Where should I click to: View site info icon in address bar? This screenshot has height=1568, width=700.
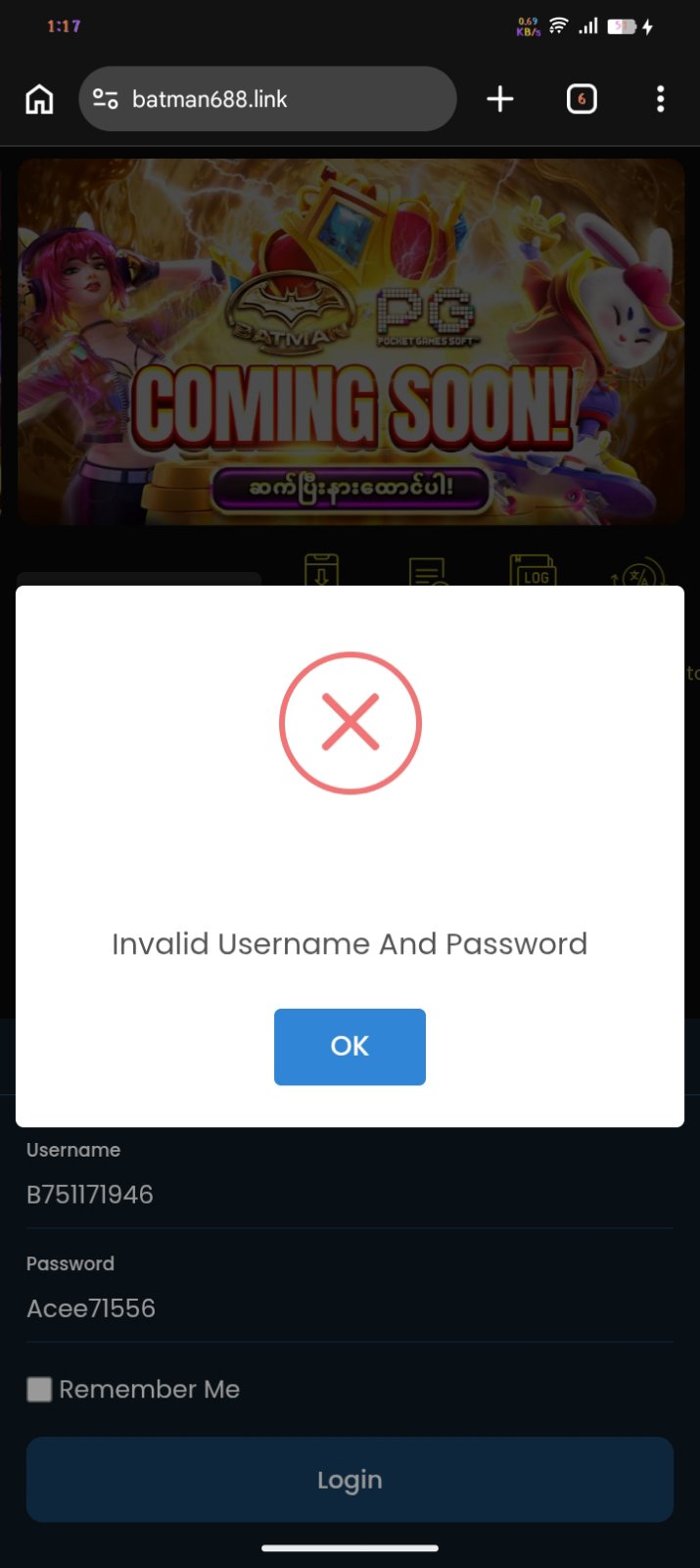(x=106, y=99)
